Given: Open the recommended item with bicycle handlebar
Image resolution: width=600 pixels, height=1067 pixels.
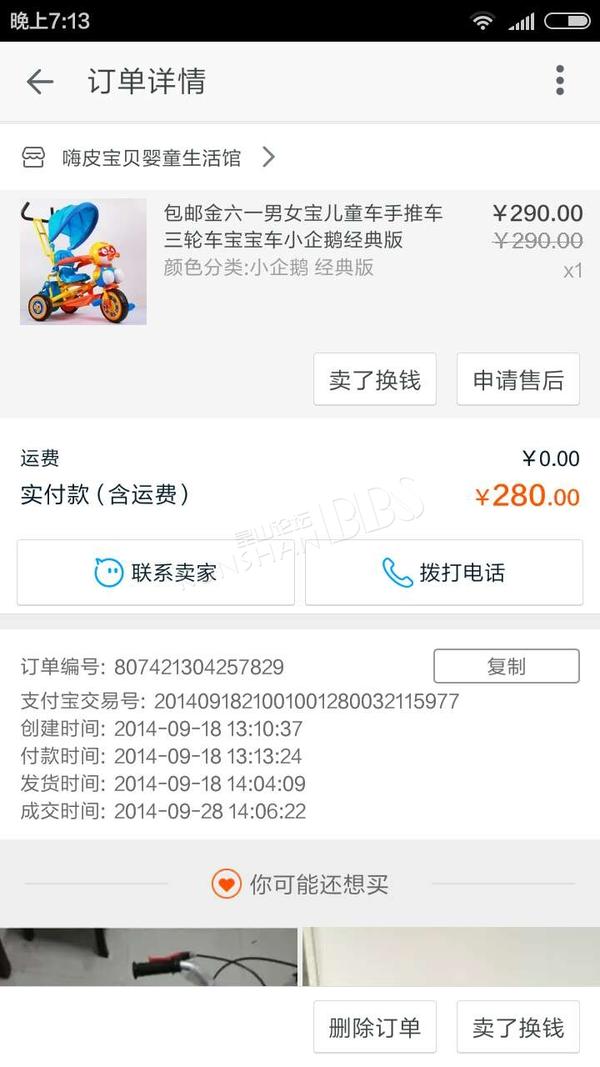Looking at the screenshot, I should (x=148, y=957).
